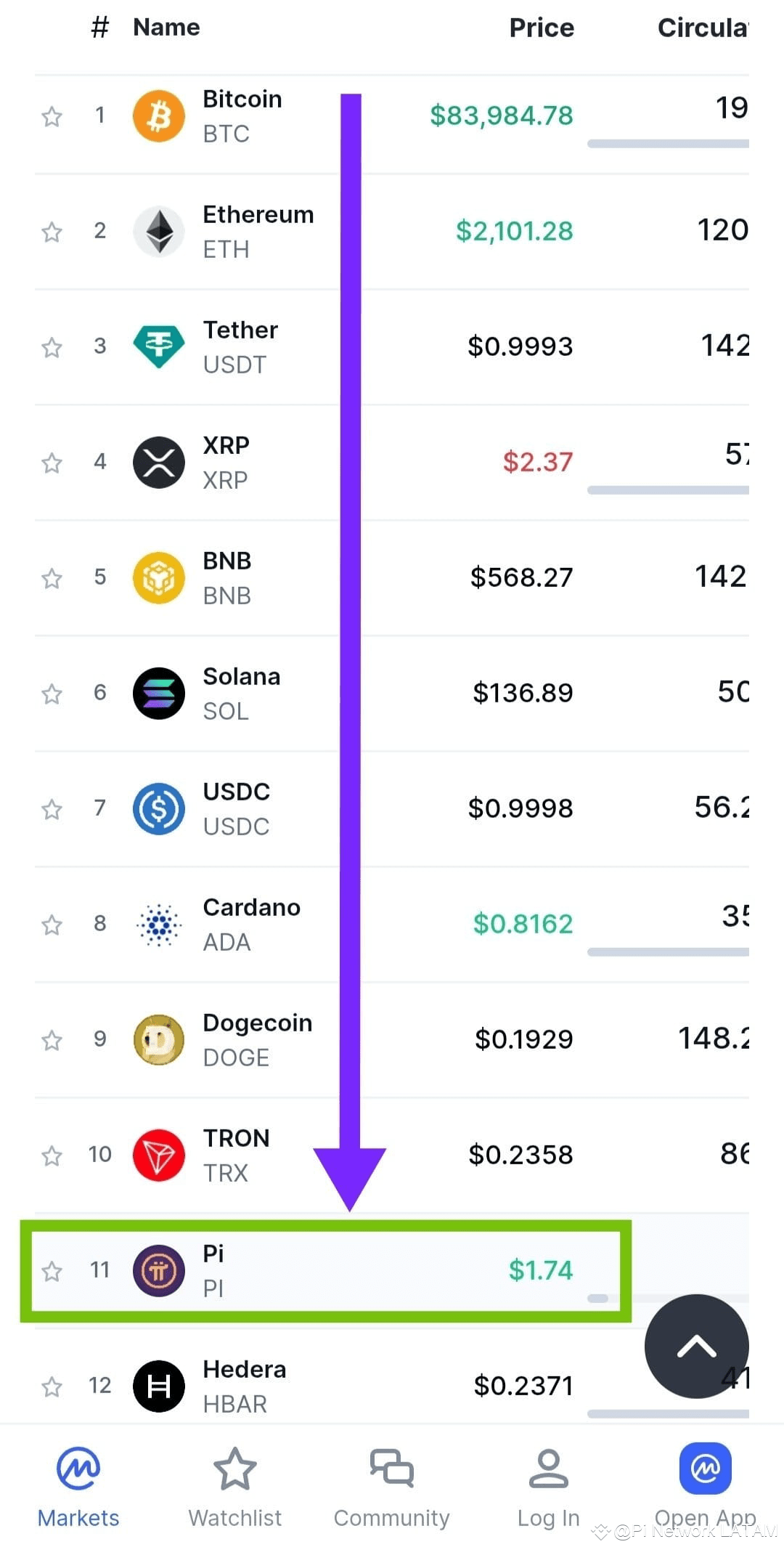Tap the Ethereum ETH coin icon
Viewport: 784px width, 1547px height.
159,231
